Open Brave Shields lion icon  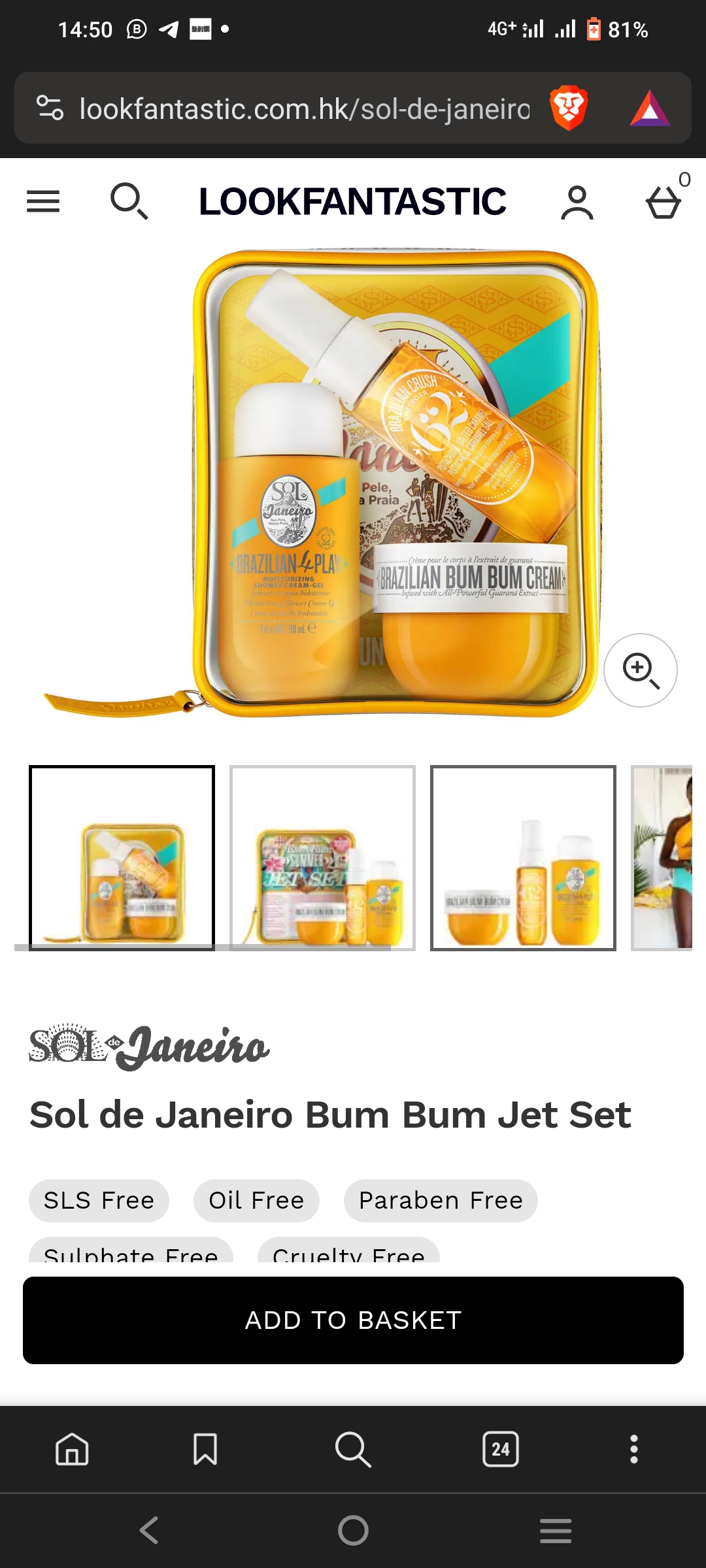click(569, 108)
